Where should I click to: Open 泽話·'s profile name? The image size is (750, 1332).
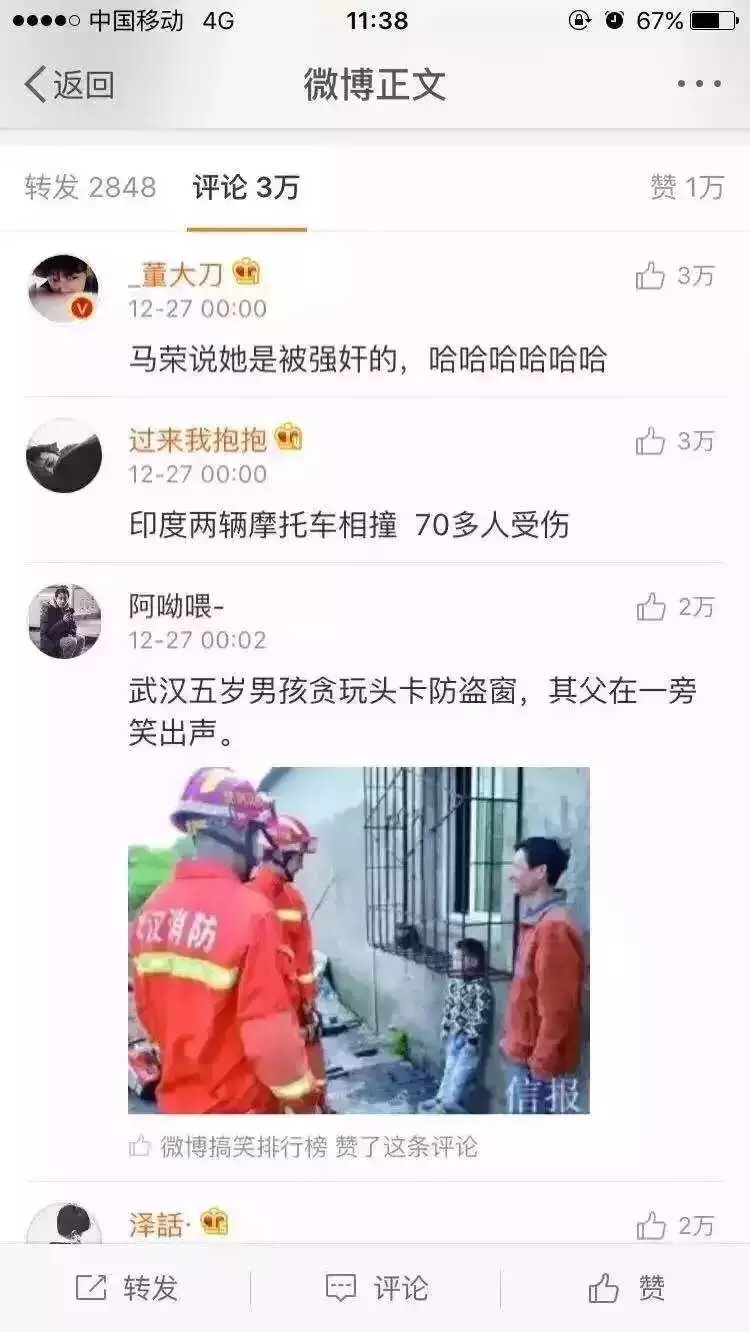(x=157, y=1225)
